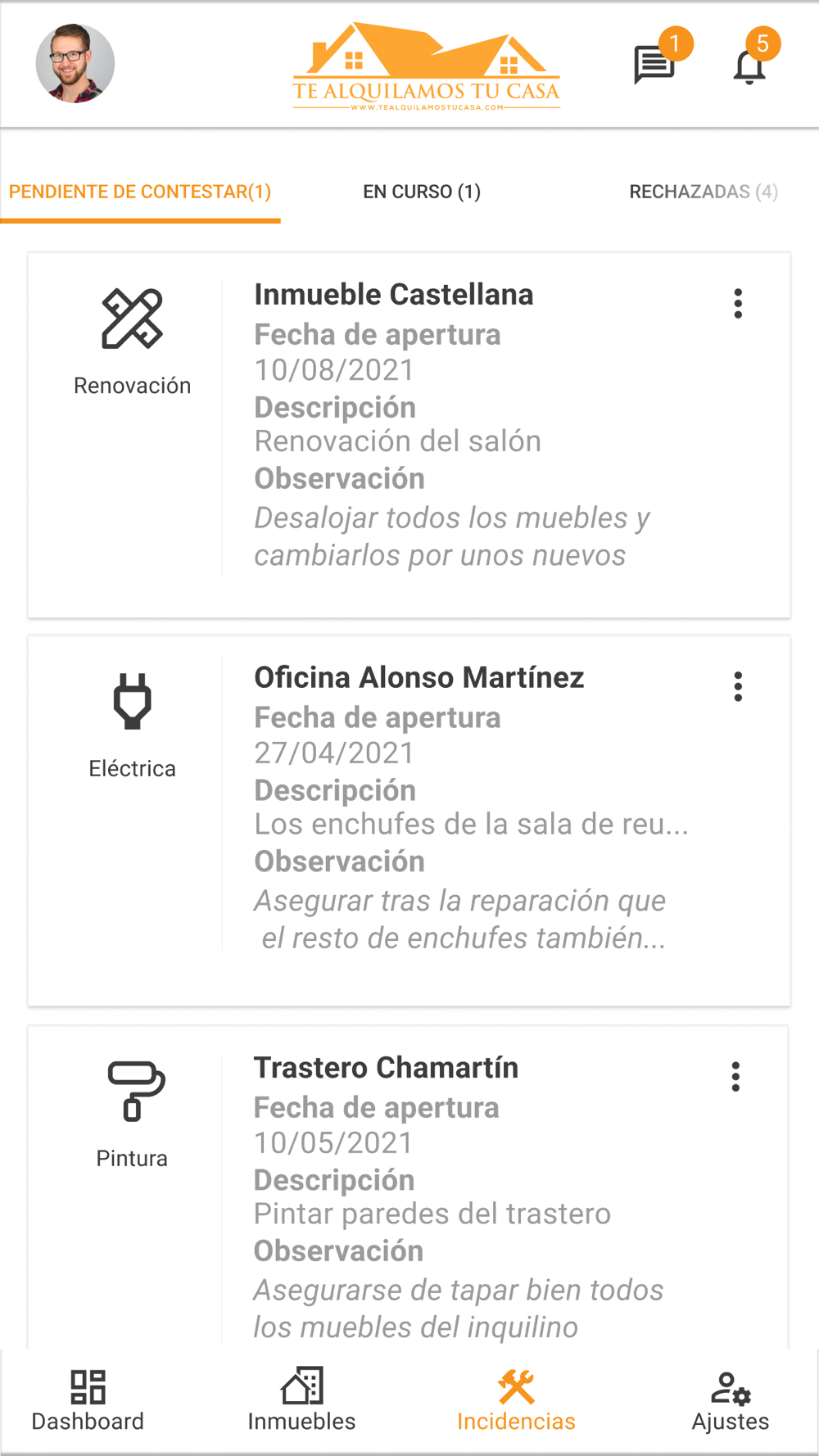Screen dimensions: 819x1456
Task: Open the Ajustes tab
Action: coord(731,1400)
